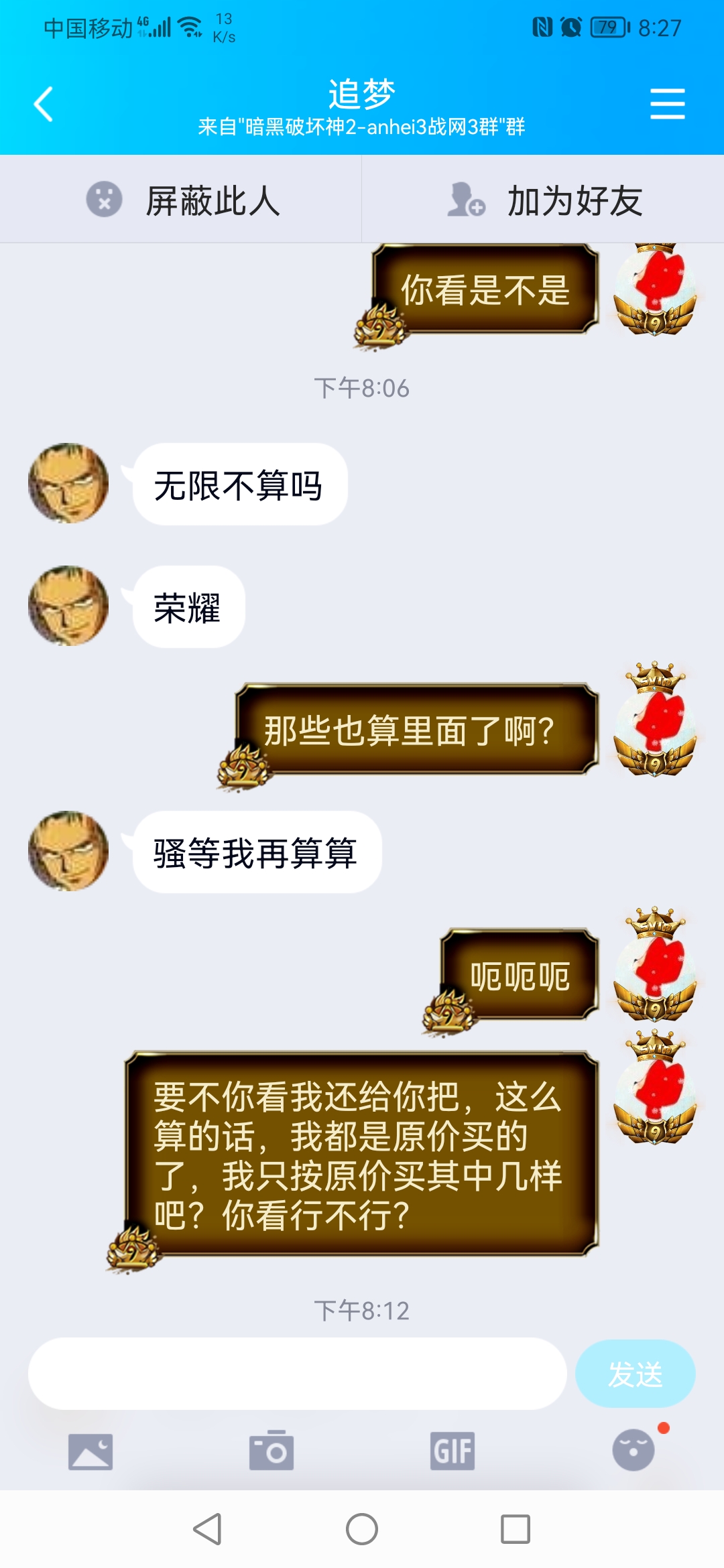Open the photo gallery picker
This screenshot has width=724, height=1568.
click(x=90, y=1451)
